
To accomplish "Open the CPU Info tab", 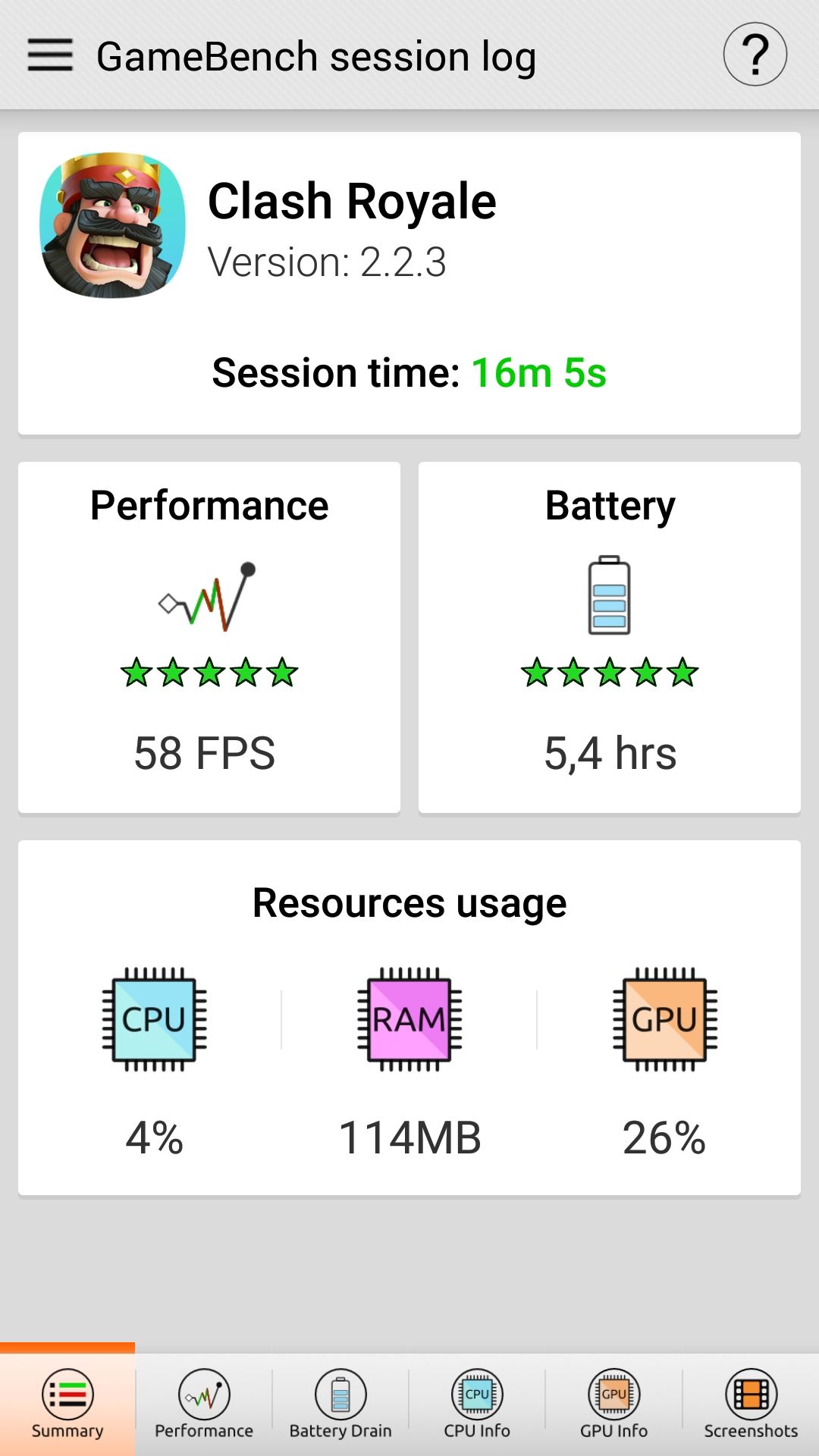I will click(477, 1404).
